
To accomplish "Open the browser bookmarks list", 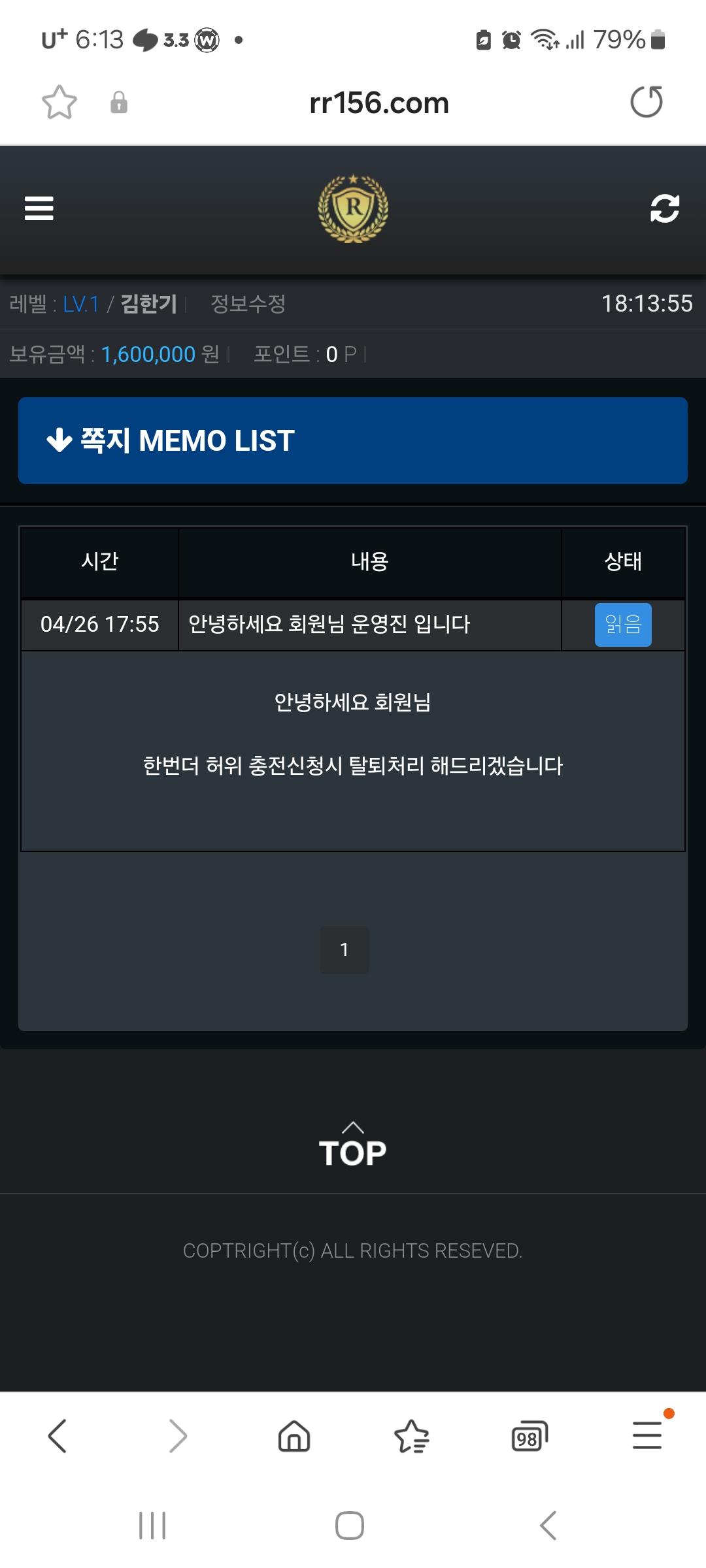I will (x=412, y=1436).
